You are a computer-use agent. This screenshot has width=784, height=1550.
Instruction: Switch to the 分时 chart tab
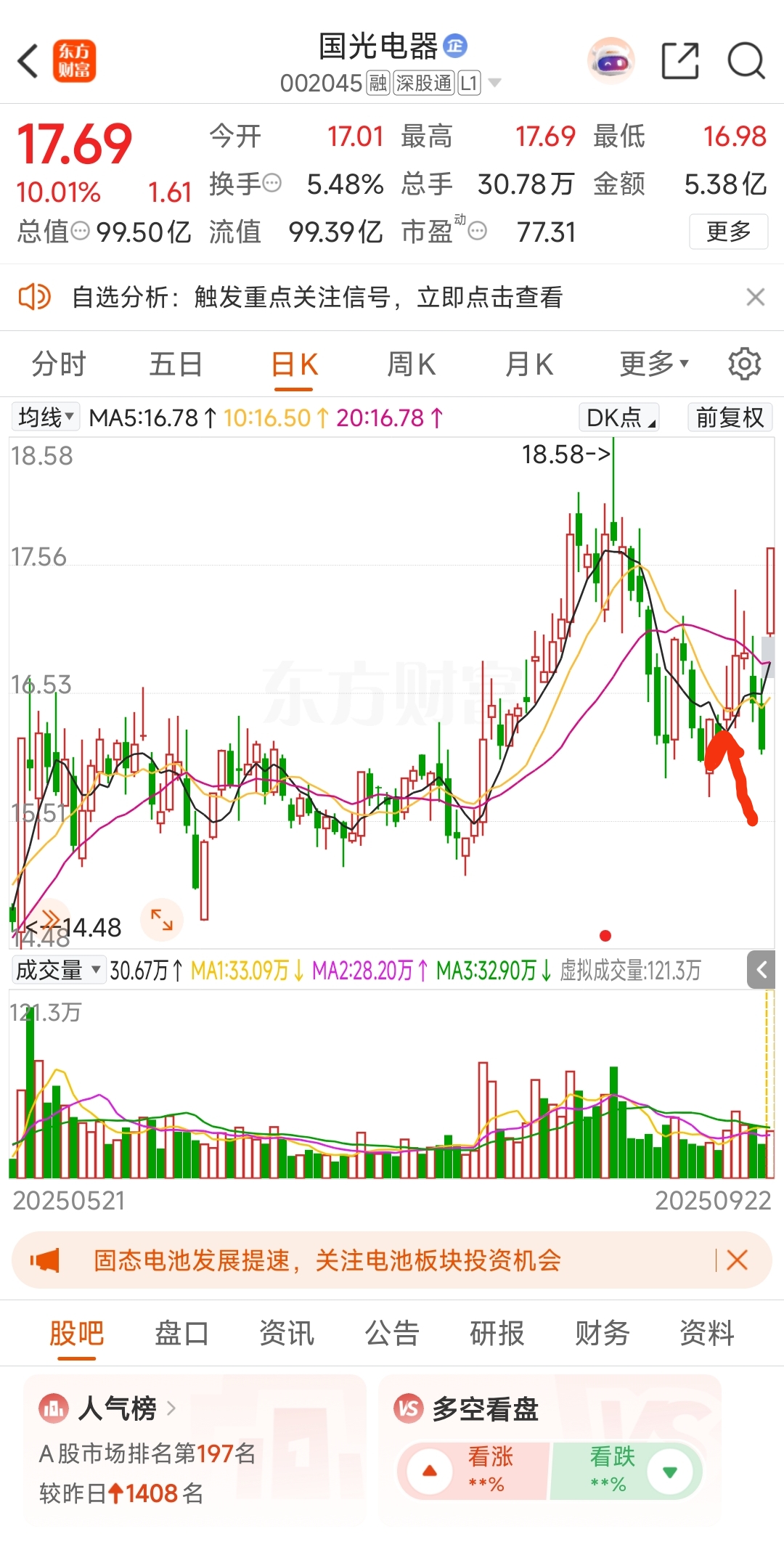[x=59, y=364]
